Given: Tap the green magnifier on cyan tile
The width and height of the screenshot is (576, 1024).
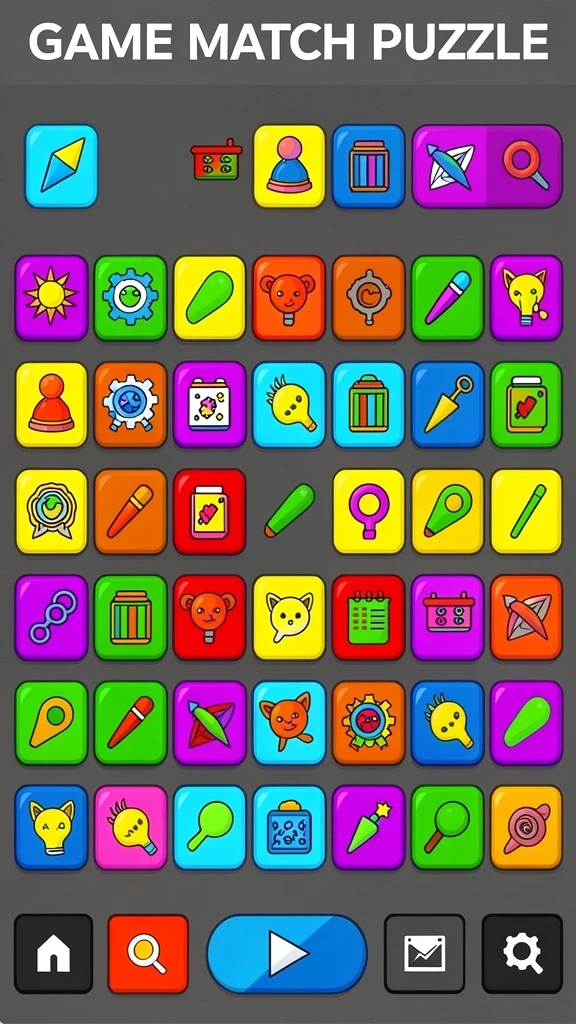Looking at the screenshot, I should [x=210, y=827].
